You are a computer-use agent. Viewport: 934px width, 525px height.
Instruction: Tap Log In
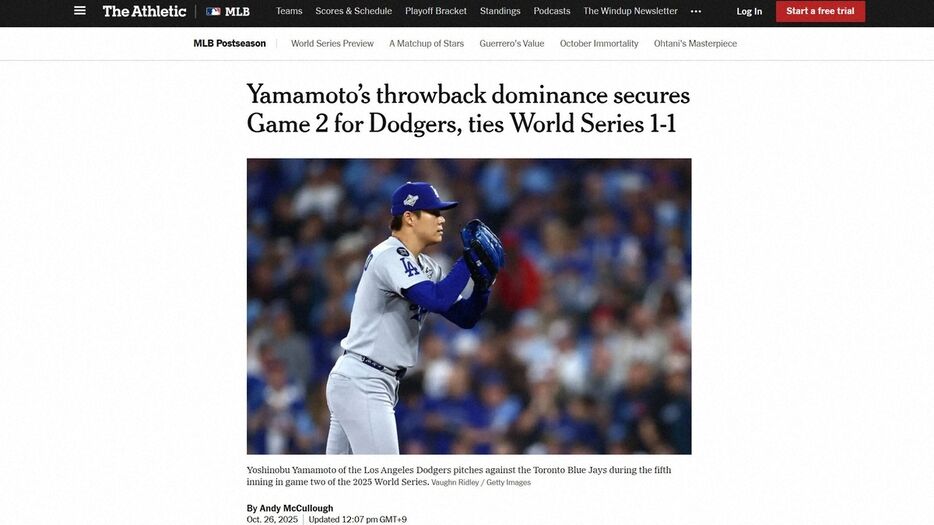(749, 11)
